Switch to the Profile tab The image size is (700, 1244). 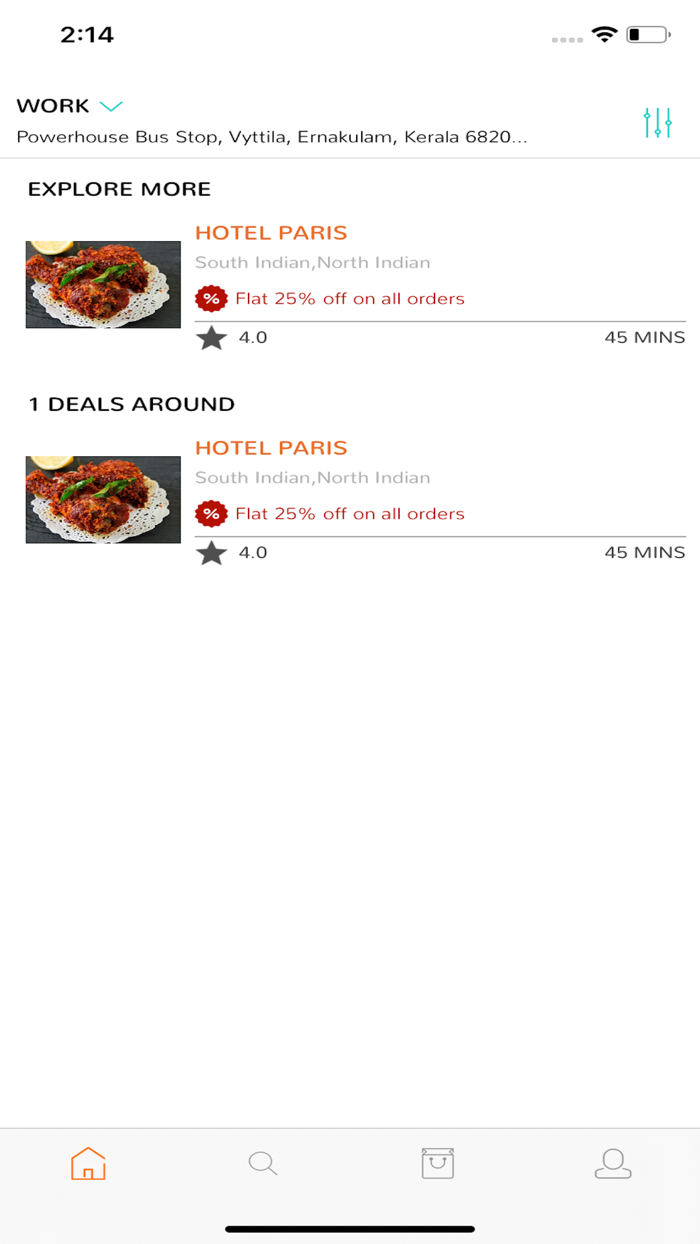612,1163
